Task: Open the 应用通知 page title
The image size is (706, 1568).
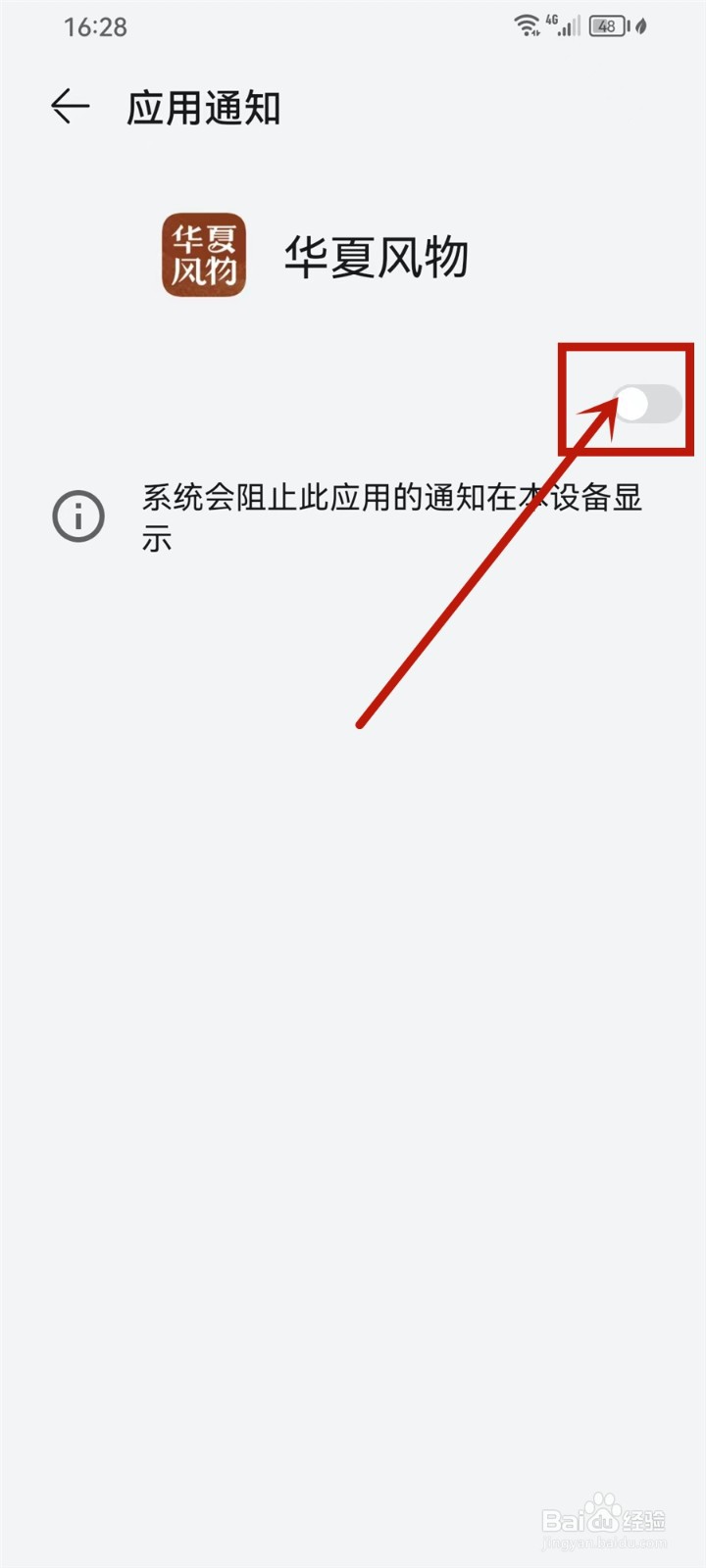Action: pyautogui.click(x=203, y=108)
